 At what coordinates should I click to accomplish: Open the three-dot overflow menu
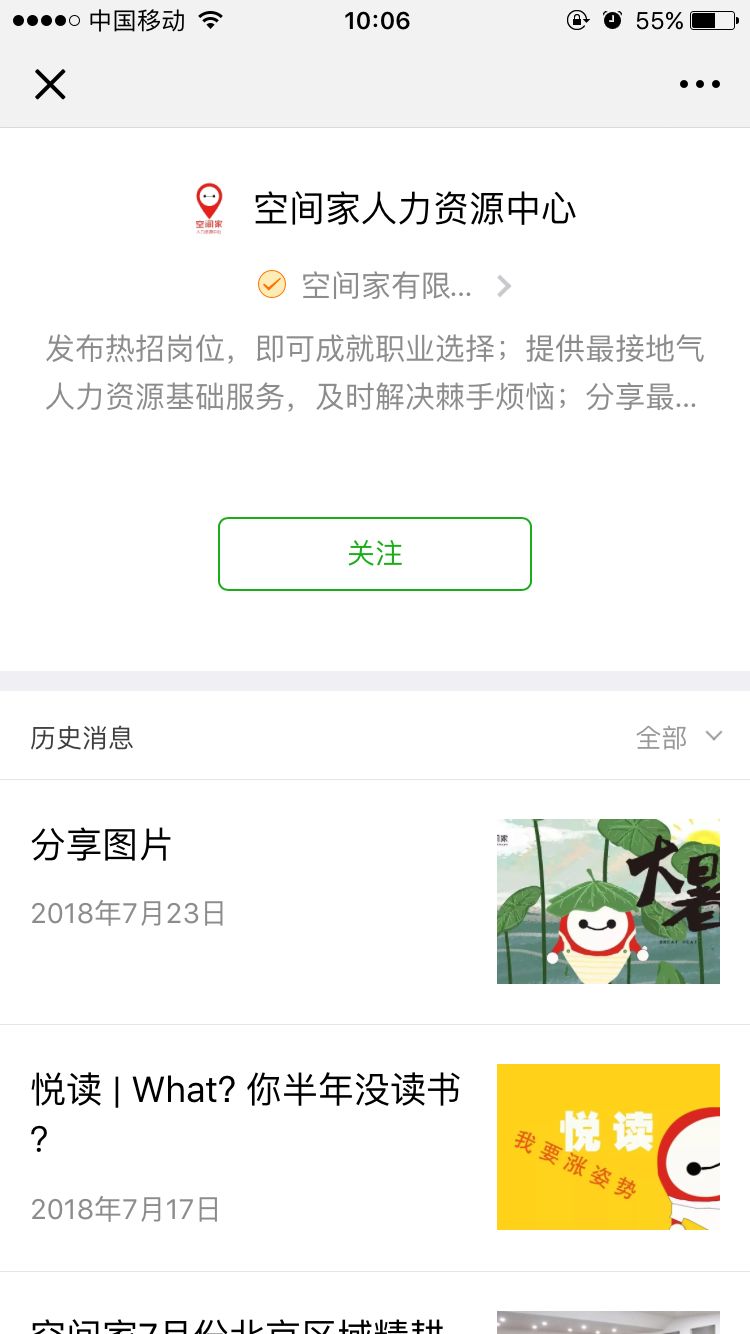pos(699,85)
